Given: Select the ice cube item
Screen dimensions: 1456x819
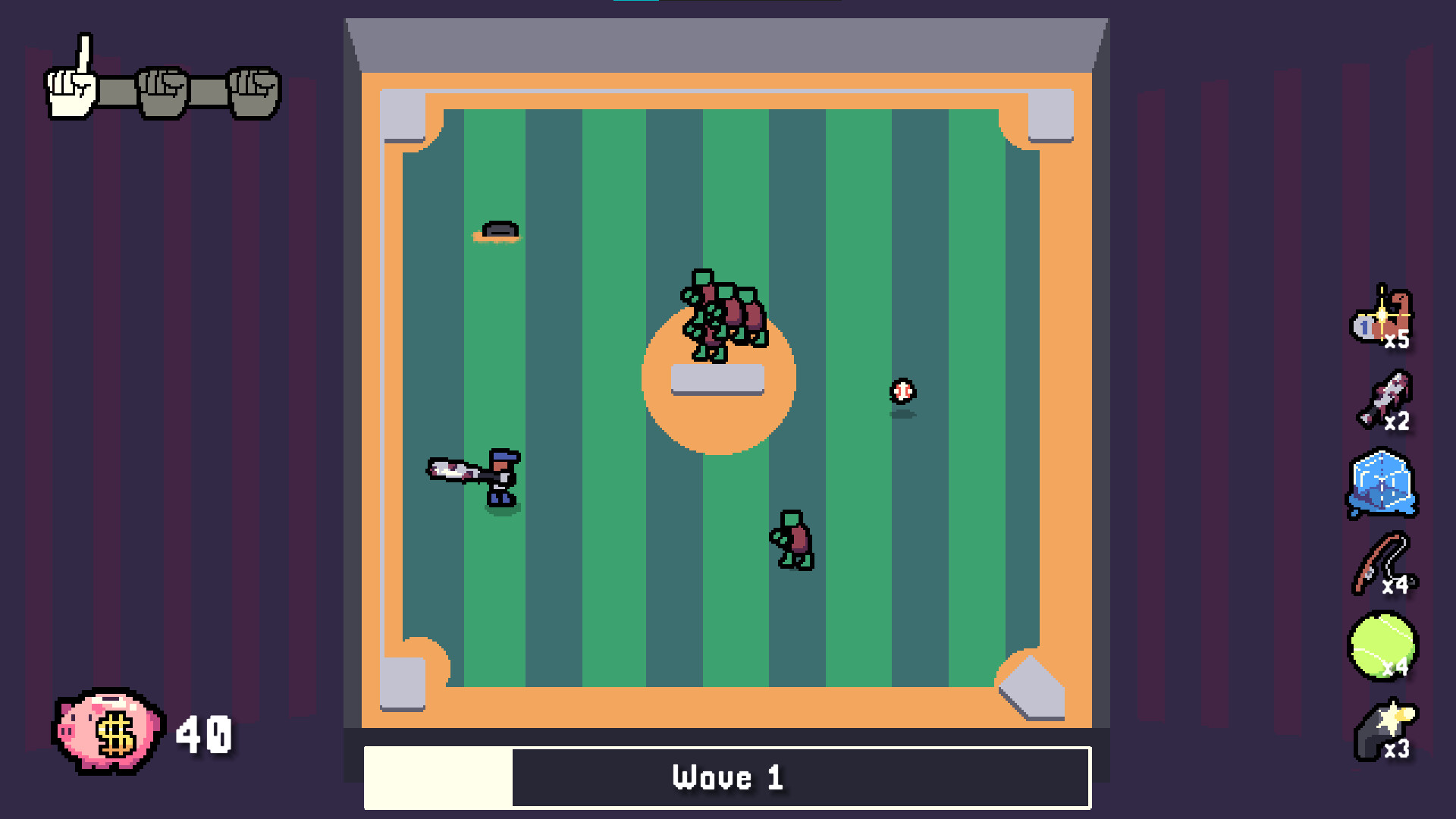Looking at the screenshot, I should [x=1382, y=484].
